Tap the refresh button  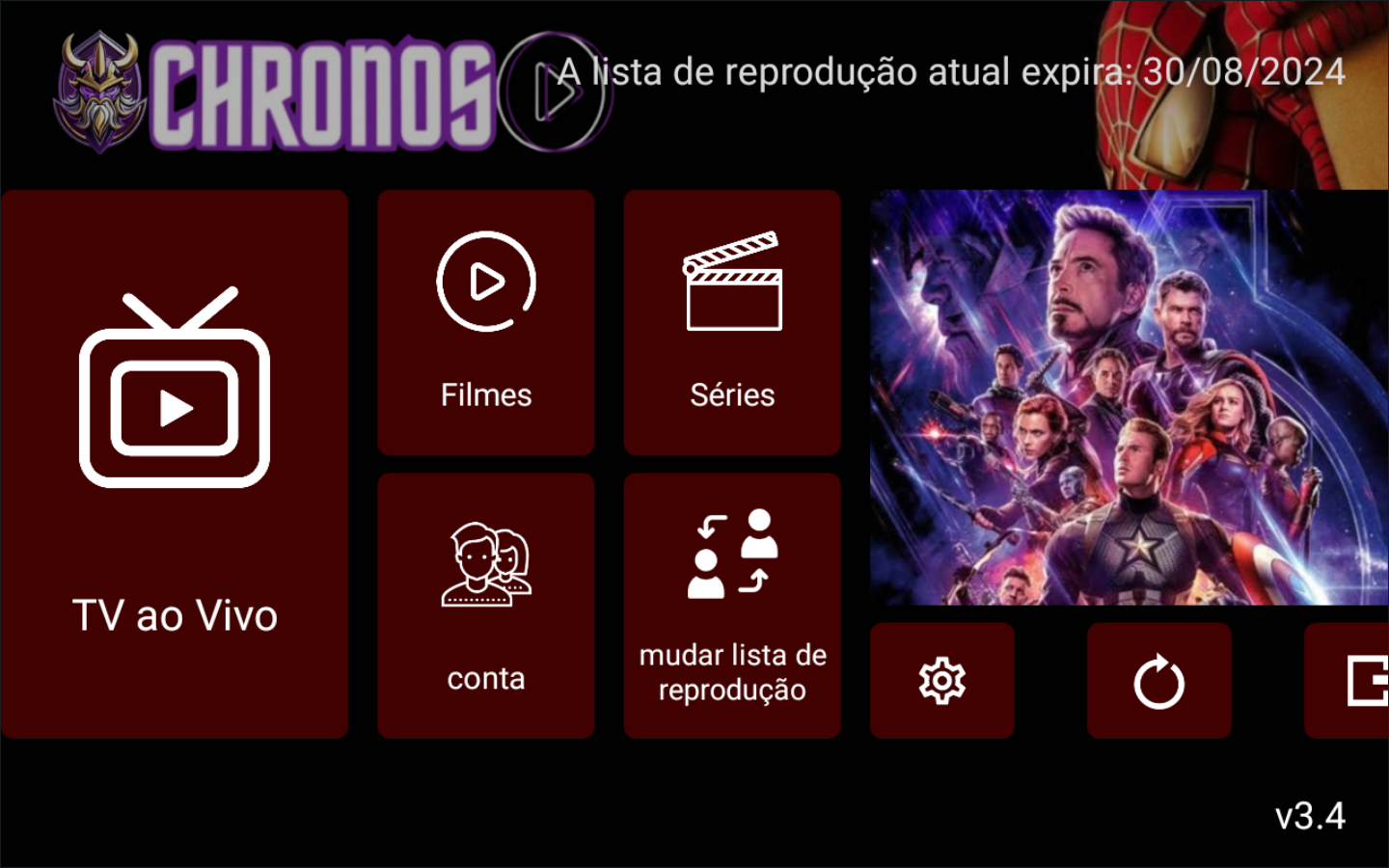coord(1159,681)
